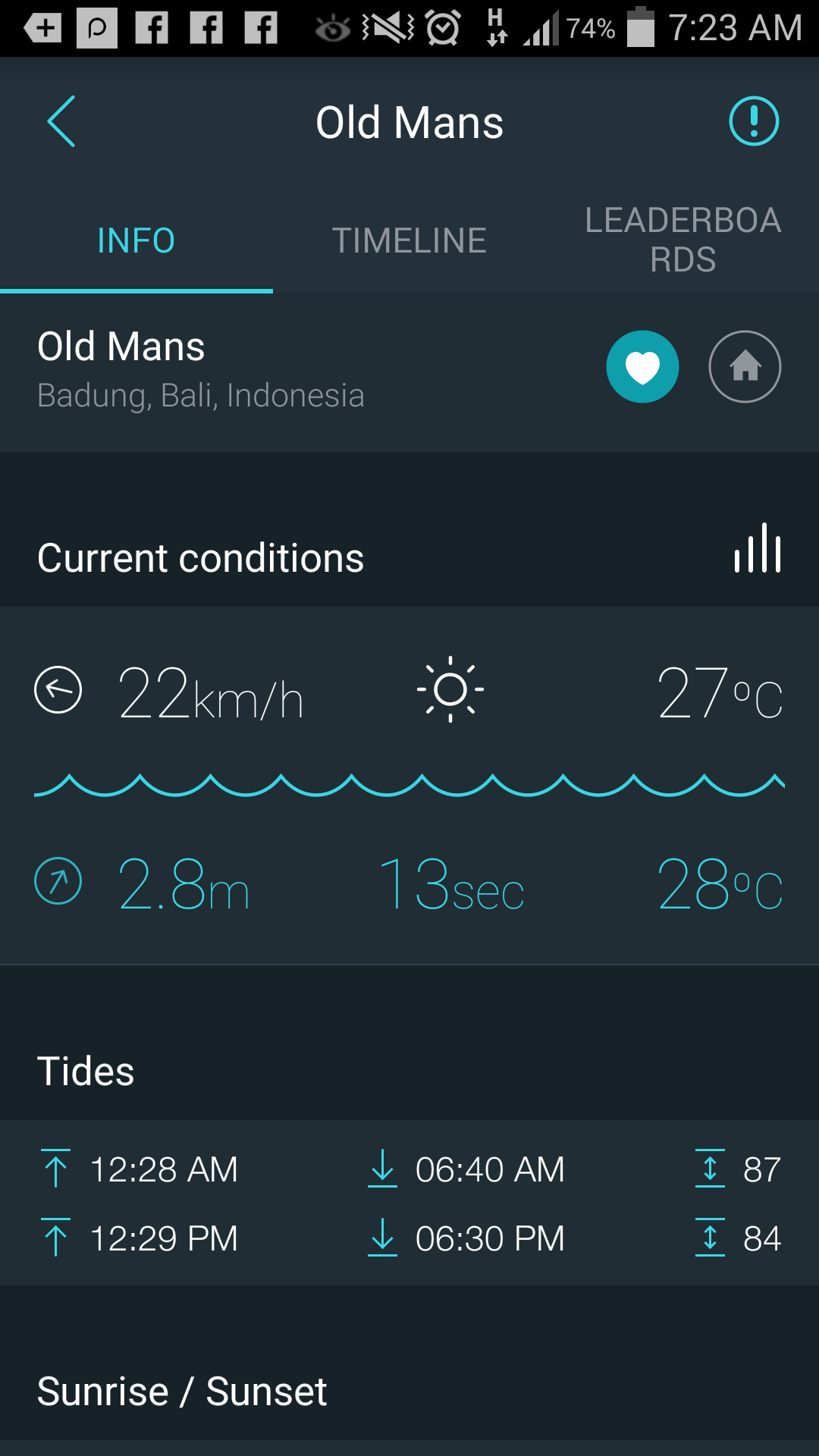Switch to the Timeline tab

pos(409,240)
